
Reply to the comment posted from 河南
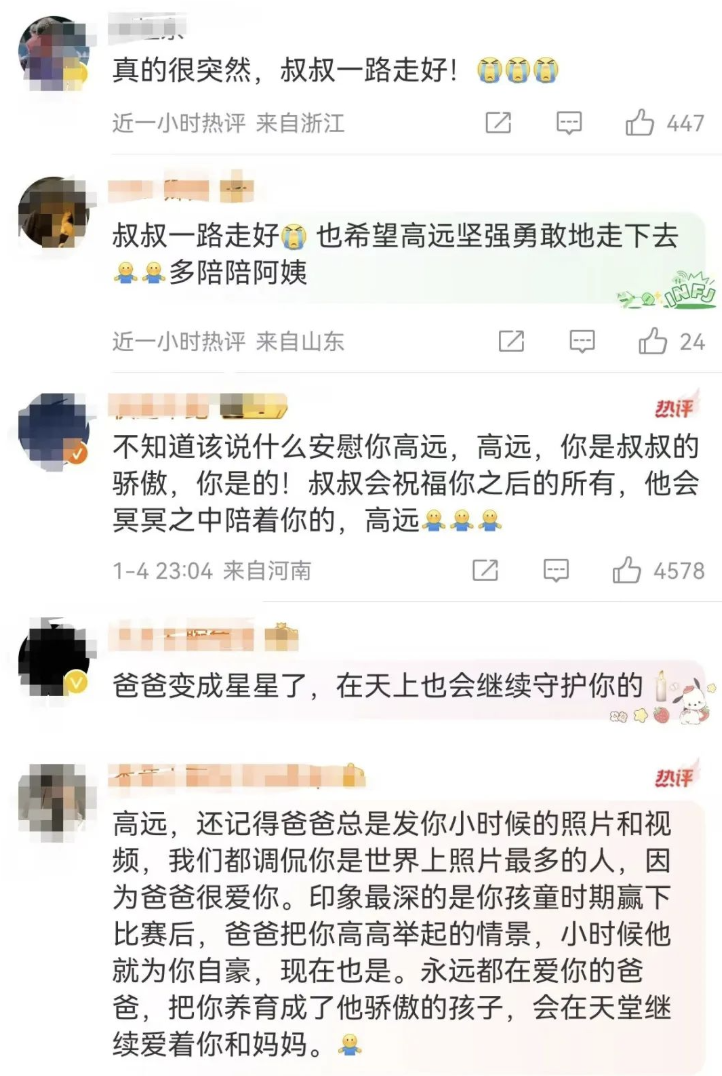(556, 570)
